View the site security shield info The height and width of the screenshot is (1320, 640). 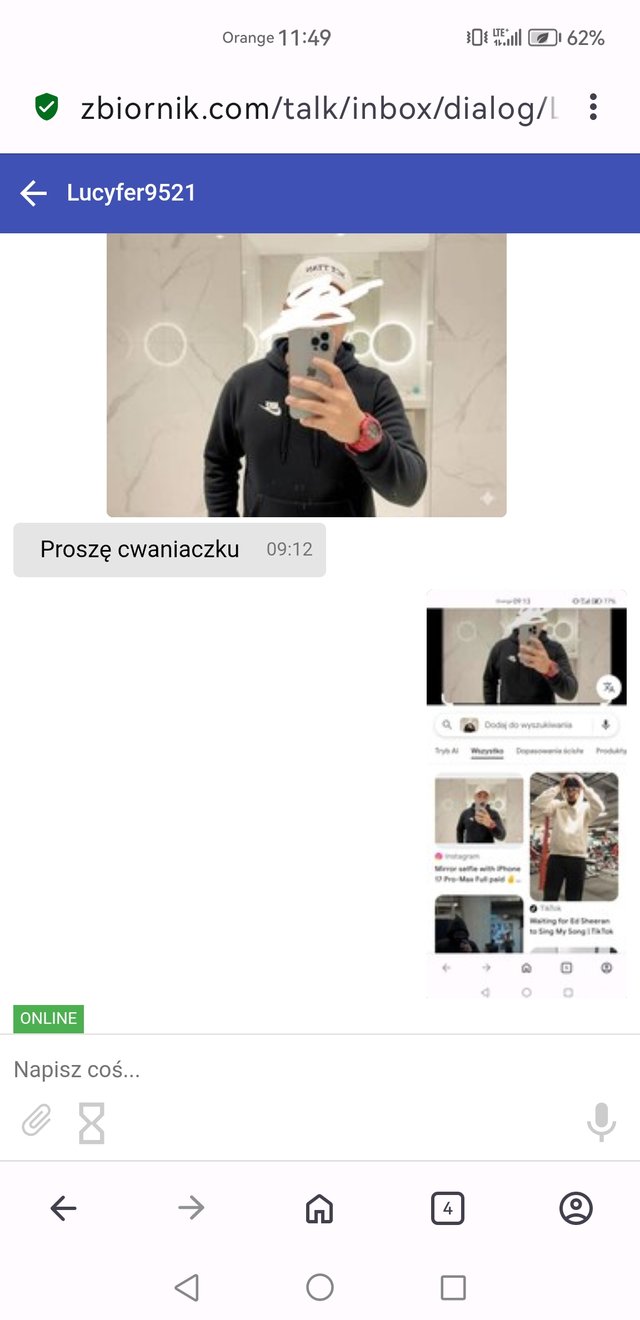tap(47, 108)
